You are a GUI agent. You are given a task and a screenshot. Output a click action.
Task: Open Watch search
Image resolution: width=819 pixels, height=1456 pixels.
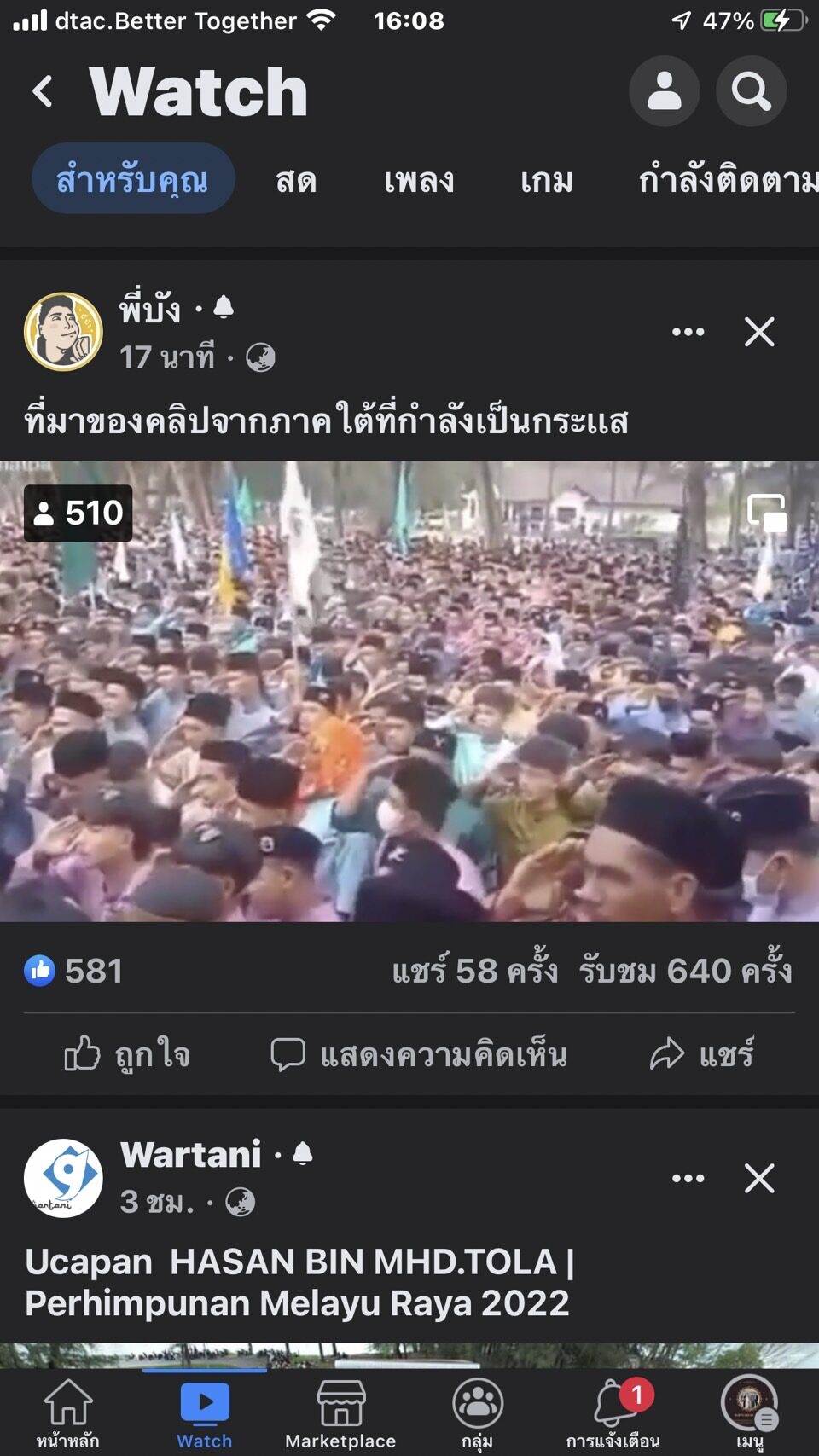click(751, 91)
